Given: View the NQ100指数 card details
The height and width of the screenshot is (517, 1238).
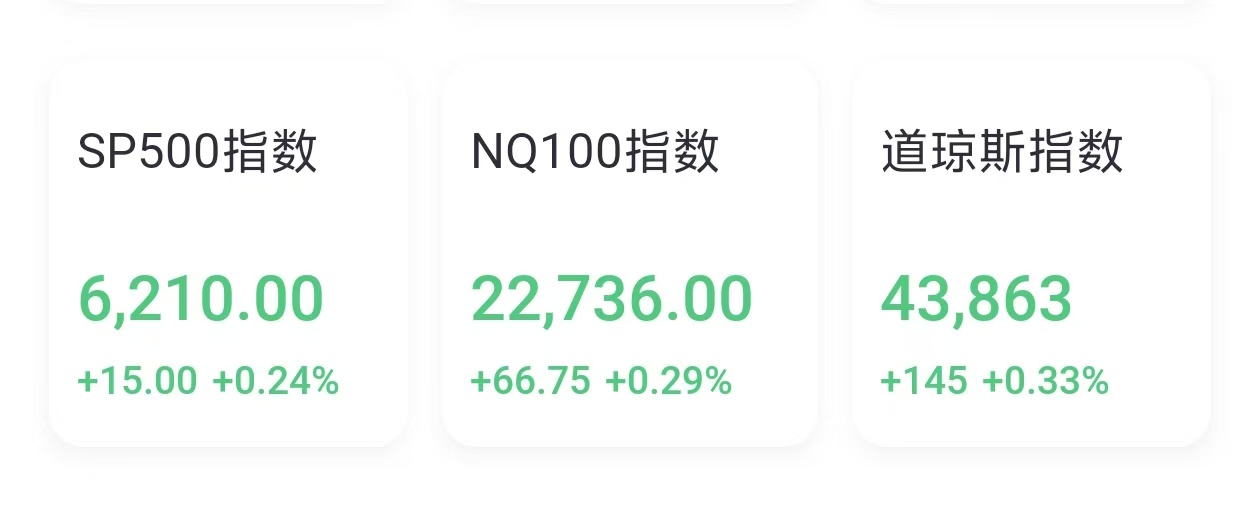Looking at the screenshot, I should coord(629,255).
